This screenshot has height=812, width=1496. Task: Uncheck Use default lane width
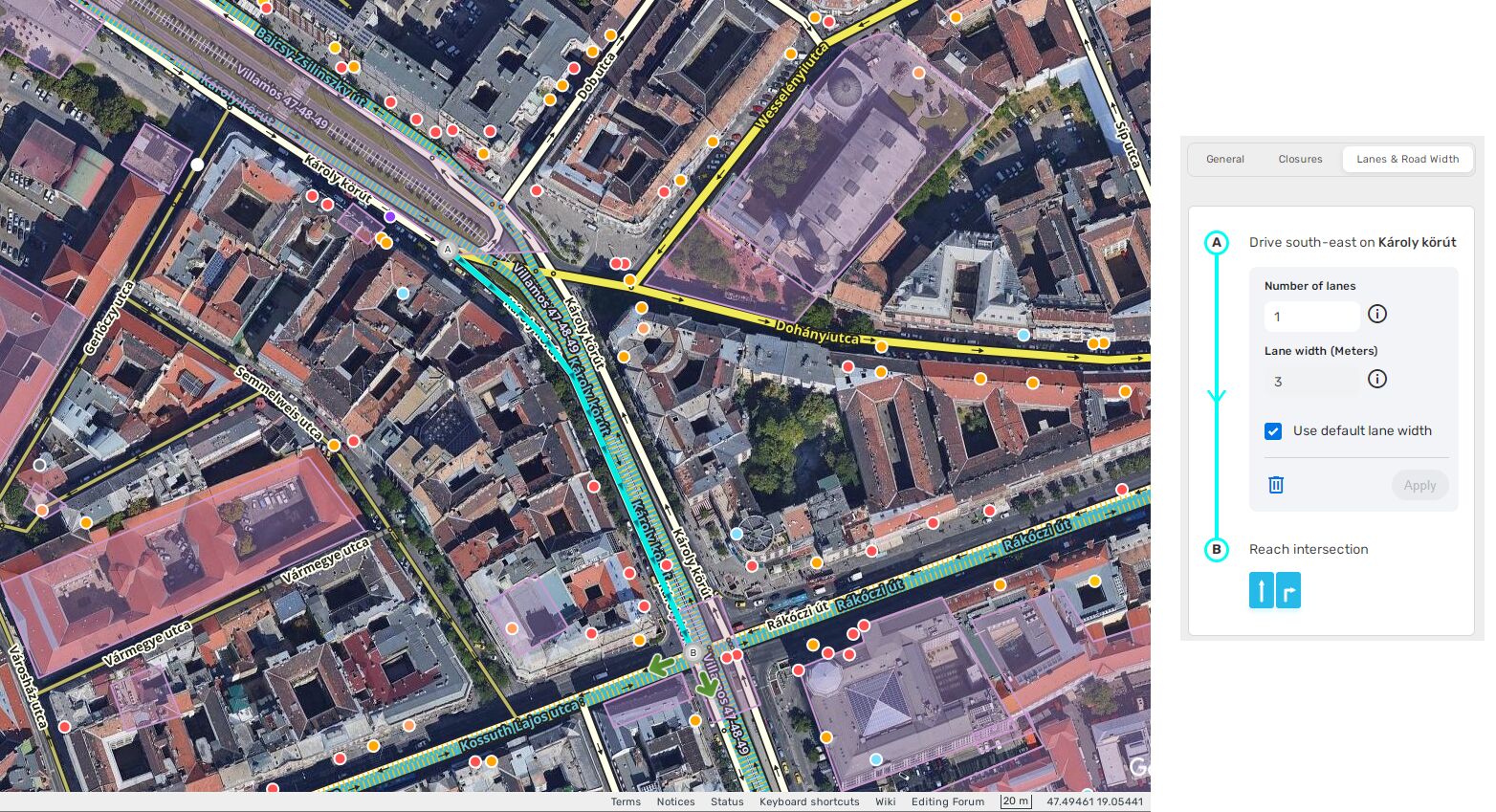click(1273, 431)
